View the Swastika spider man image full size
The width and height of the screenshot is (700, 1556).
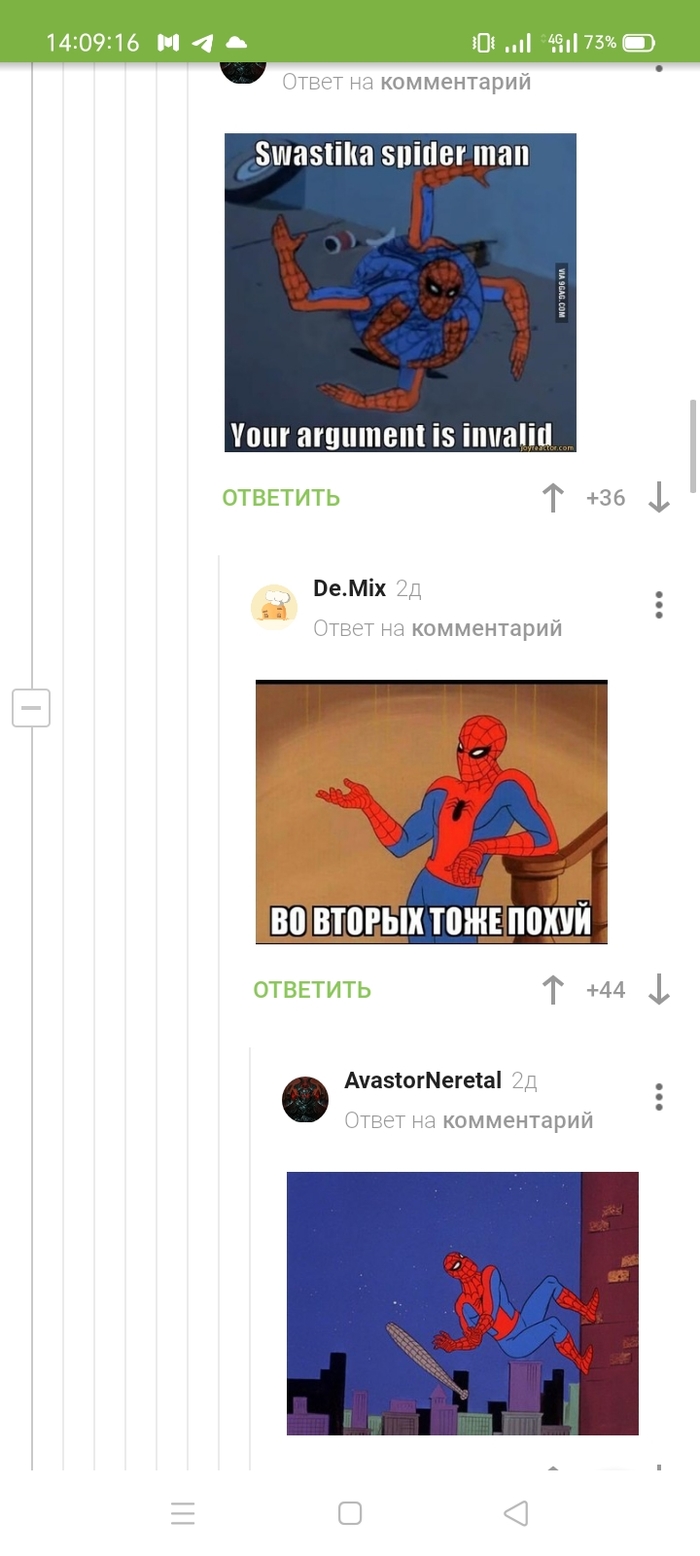pos(400,293)
